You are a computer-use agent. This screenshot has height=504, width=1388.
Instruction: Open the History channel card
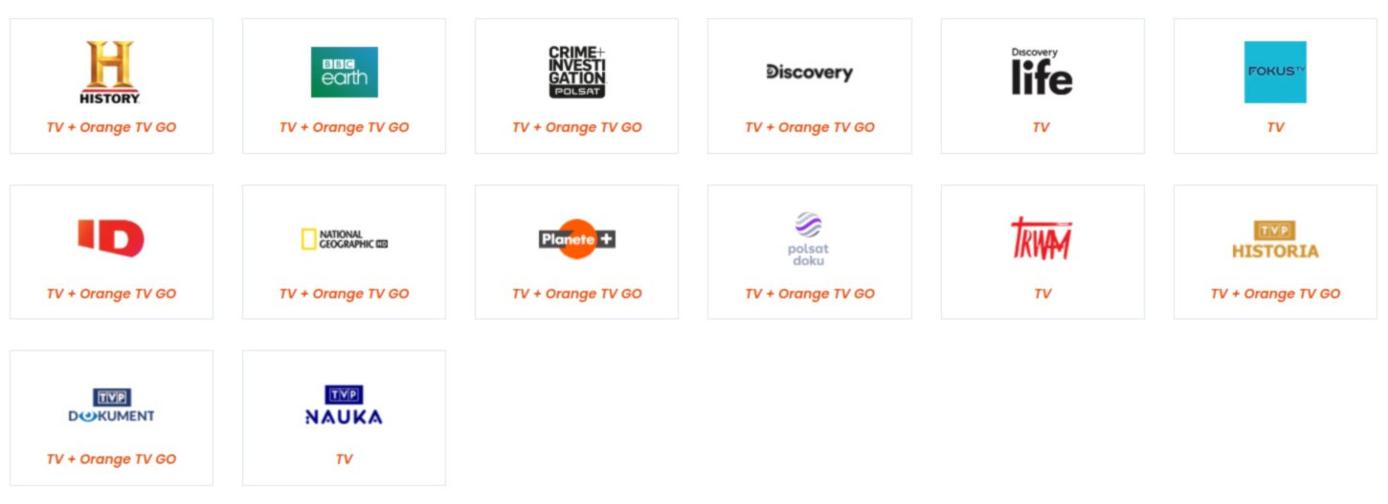coord(111,86)
